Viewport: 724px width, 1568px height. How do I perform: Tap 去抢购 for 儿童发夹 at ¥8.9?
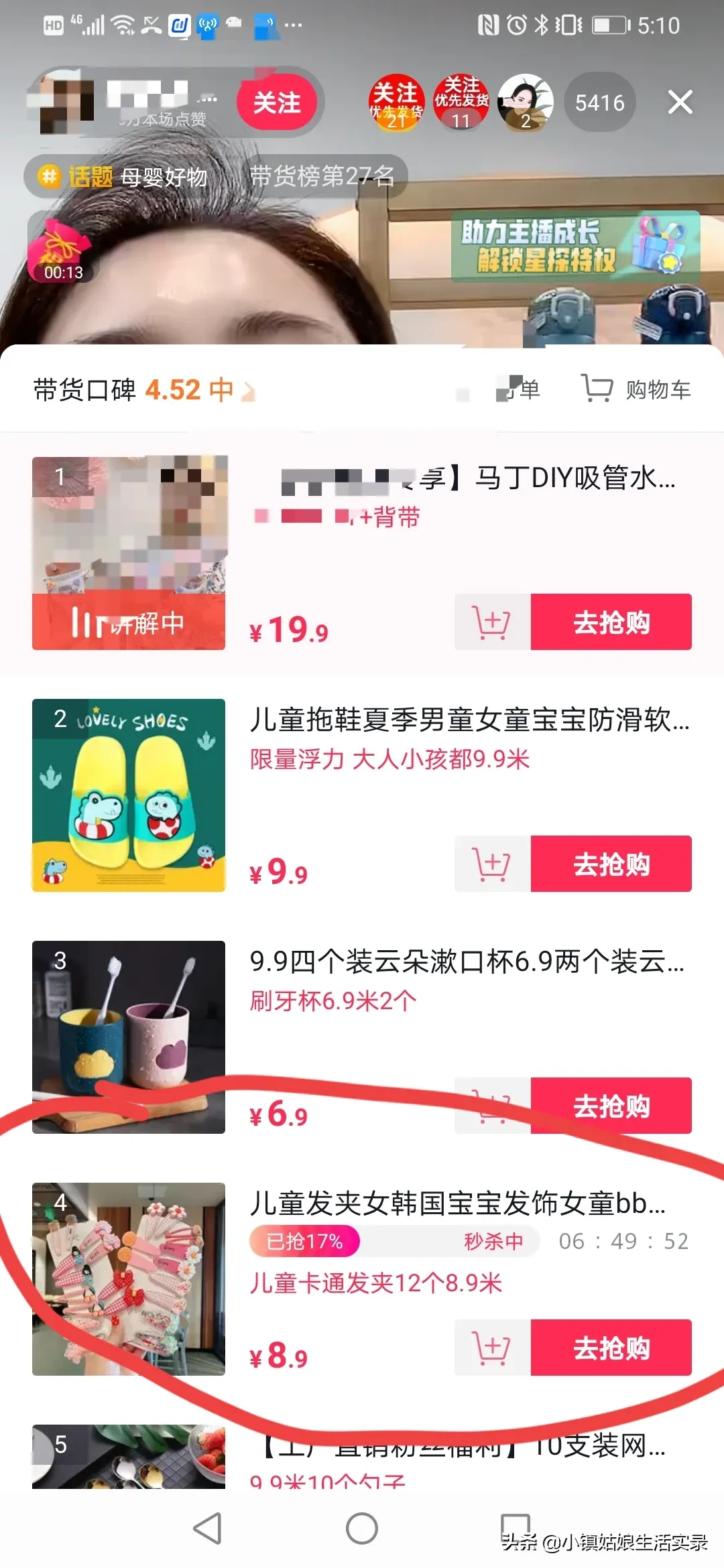pos(611,1348)
